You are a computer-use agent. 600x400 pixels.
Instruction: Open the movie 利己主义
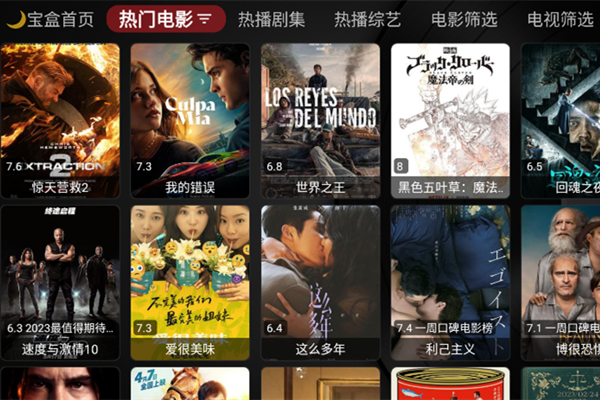point(450,282)
